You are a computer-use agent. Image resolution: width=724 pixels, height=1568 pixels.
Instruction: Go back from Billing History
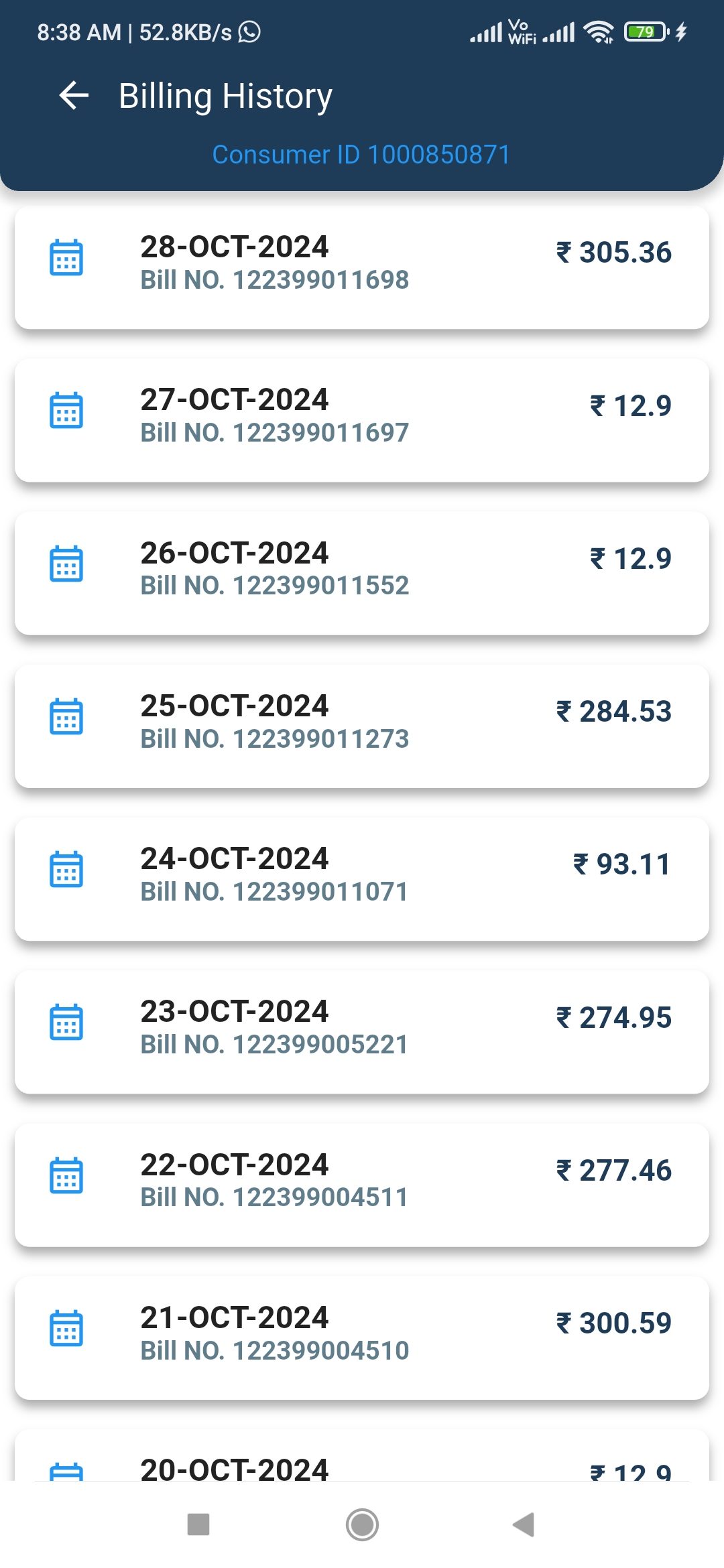coord(74,96)
